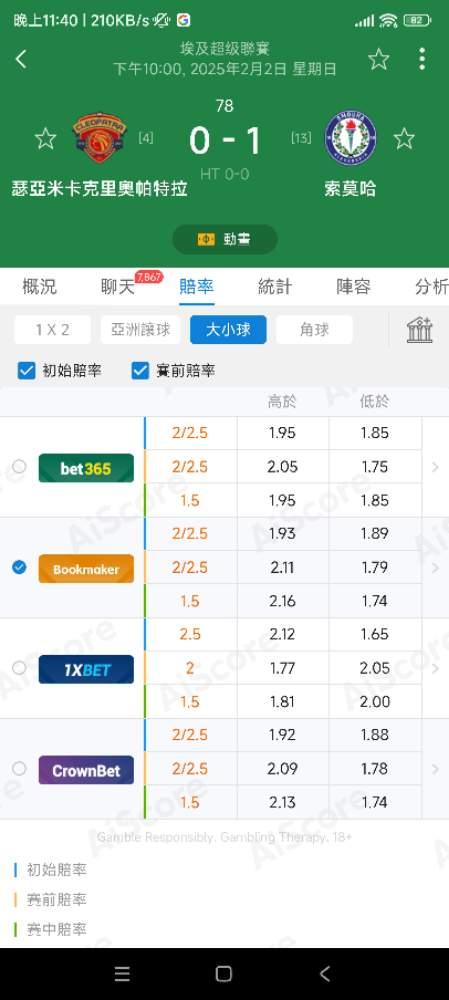The image size is (449, 1000).
Task: Favorite the team 索莫哈 with its star
Action: pyautogui.click(x=404, y=138)
